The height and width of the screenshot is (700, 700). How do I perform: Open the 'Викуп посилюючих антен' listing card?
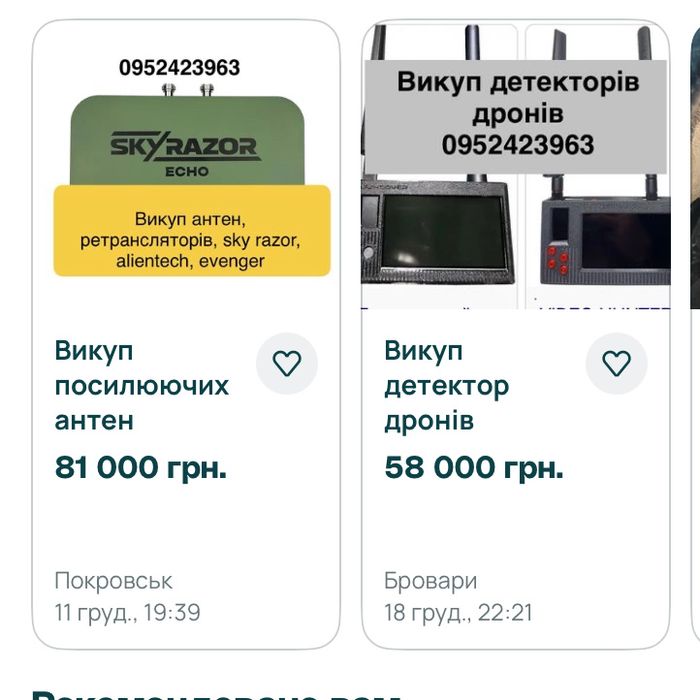click(x=142, y=386)
